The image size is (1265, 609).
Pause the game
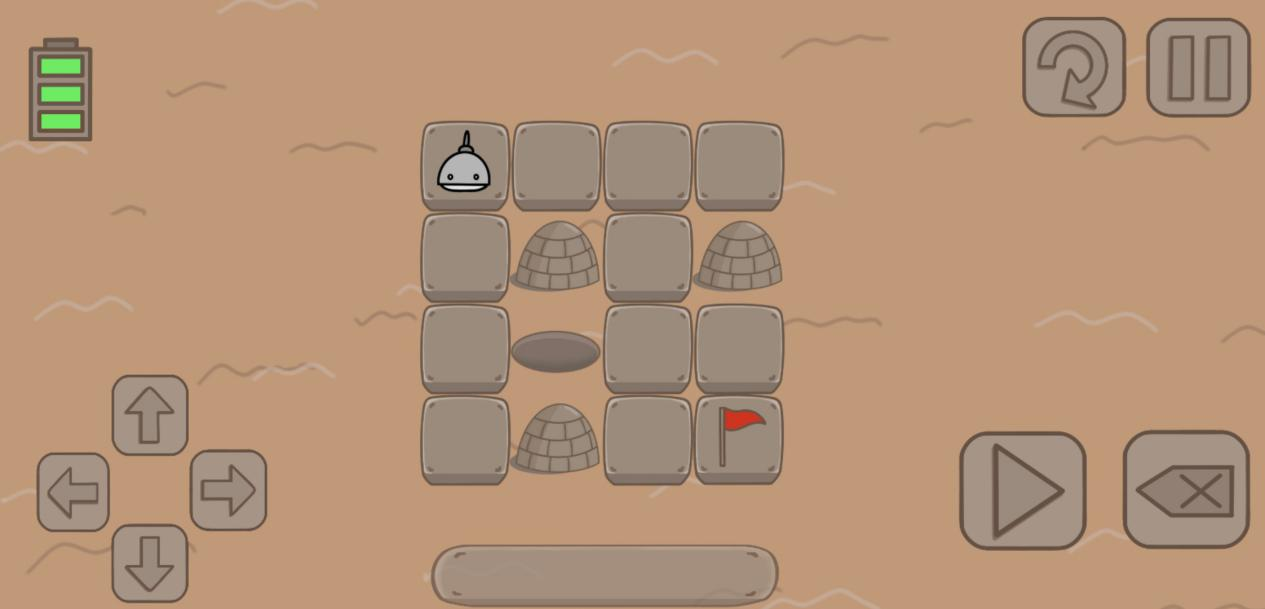[1198, 67]
